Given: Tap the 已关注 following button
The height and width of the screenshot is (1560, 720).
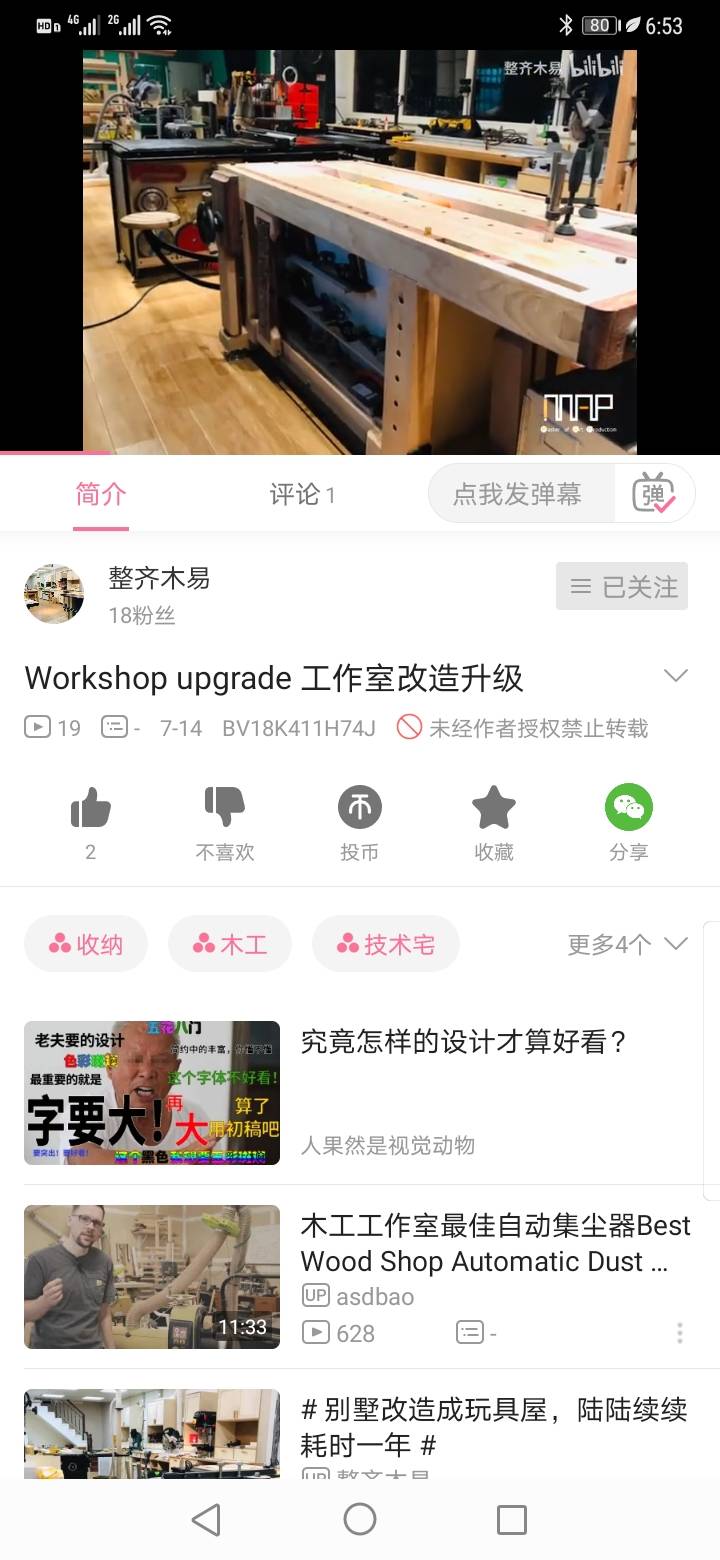Looking at the screenshot, I should click(x=622, y=587).
